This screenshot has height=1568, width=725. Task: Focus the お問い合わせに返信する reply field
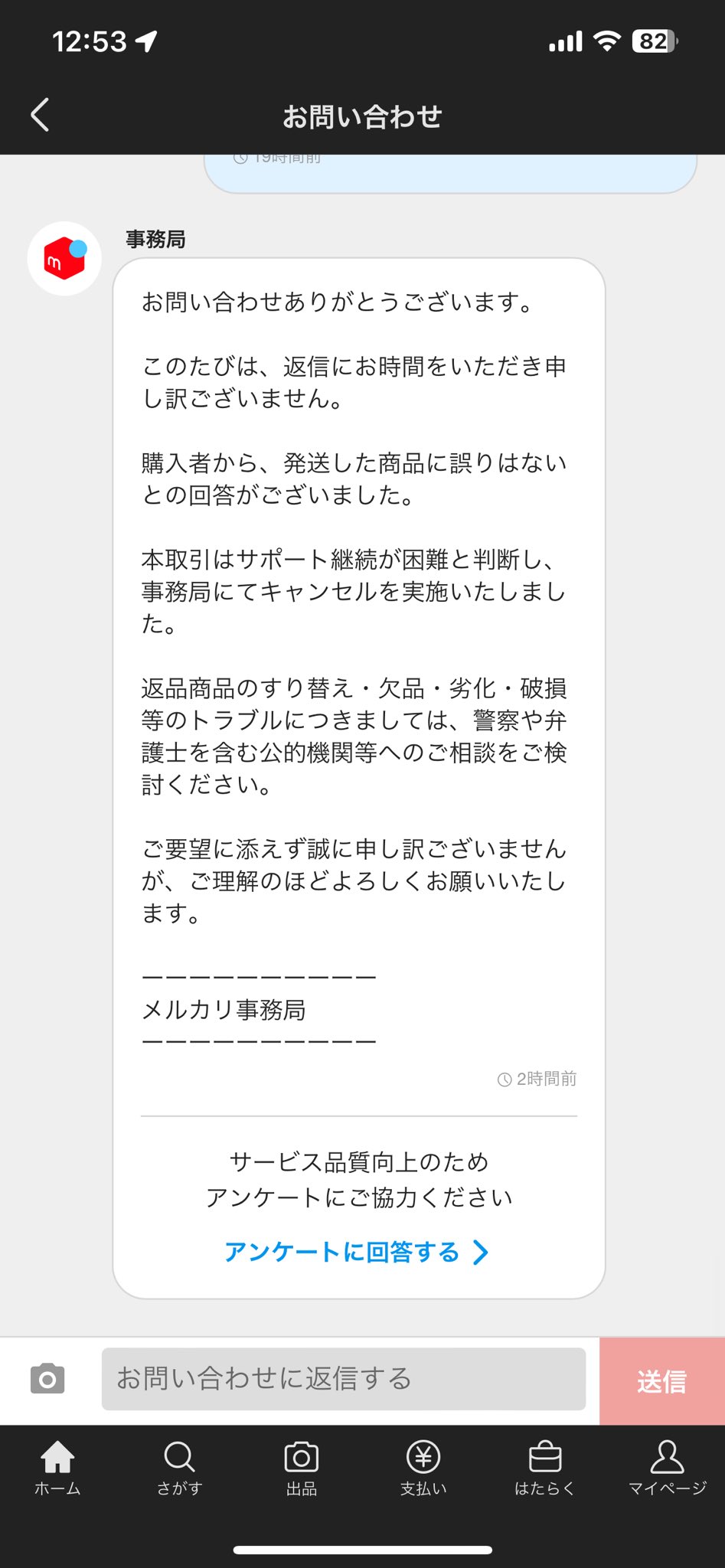tap(344, 1379)
